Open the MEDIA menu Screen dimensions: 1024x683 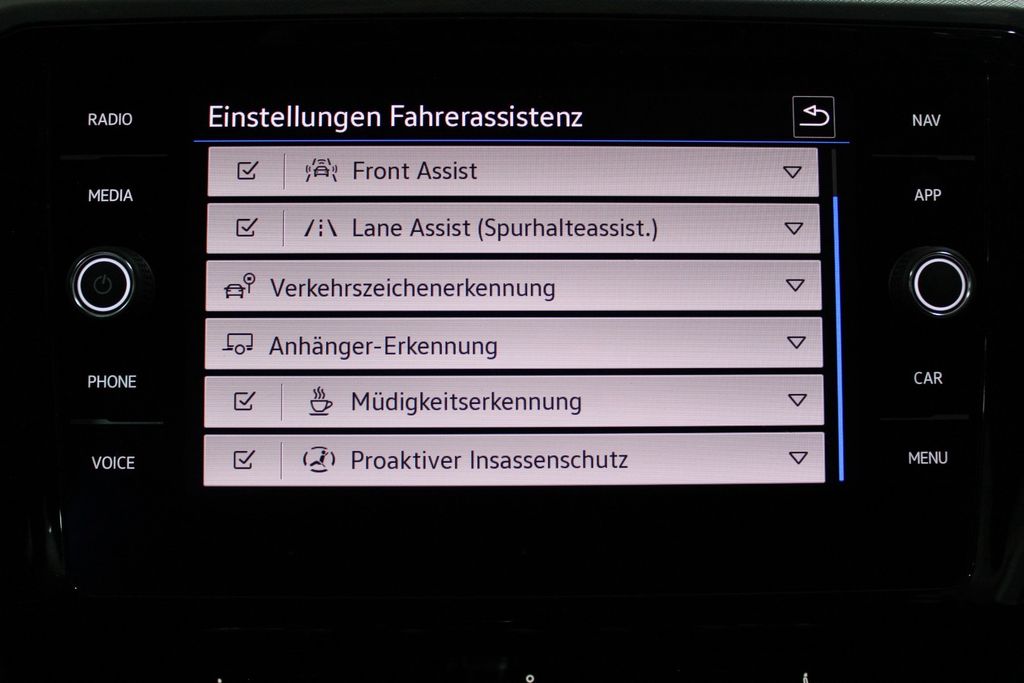pyautogui.click(x=110, y=196)
